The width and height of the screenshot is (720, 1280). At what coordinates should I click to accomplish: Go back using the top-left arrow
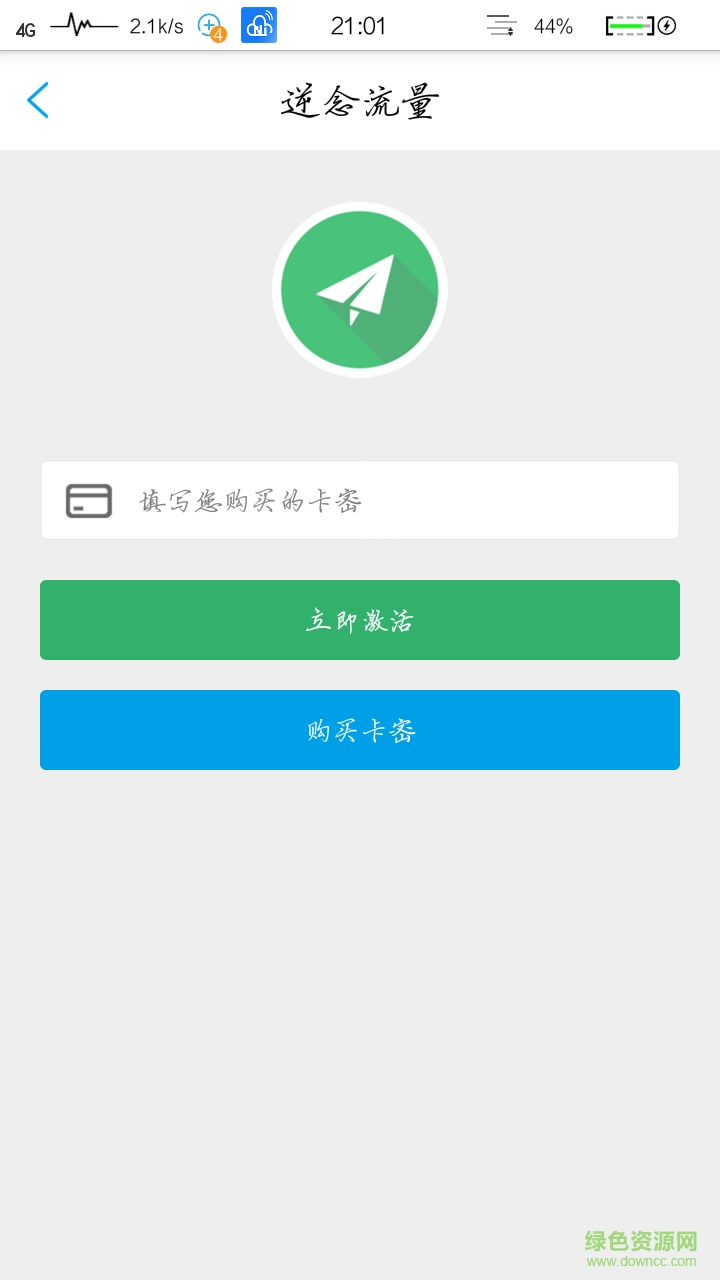coord(38,100)
